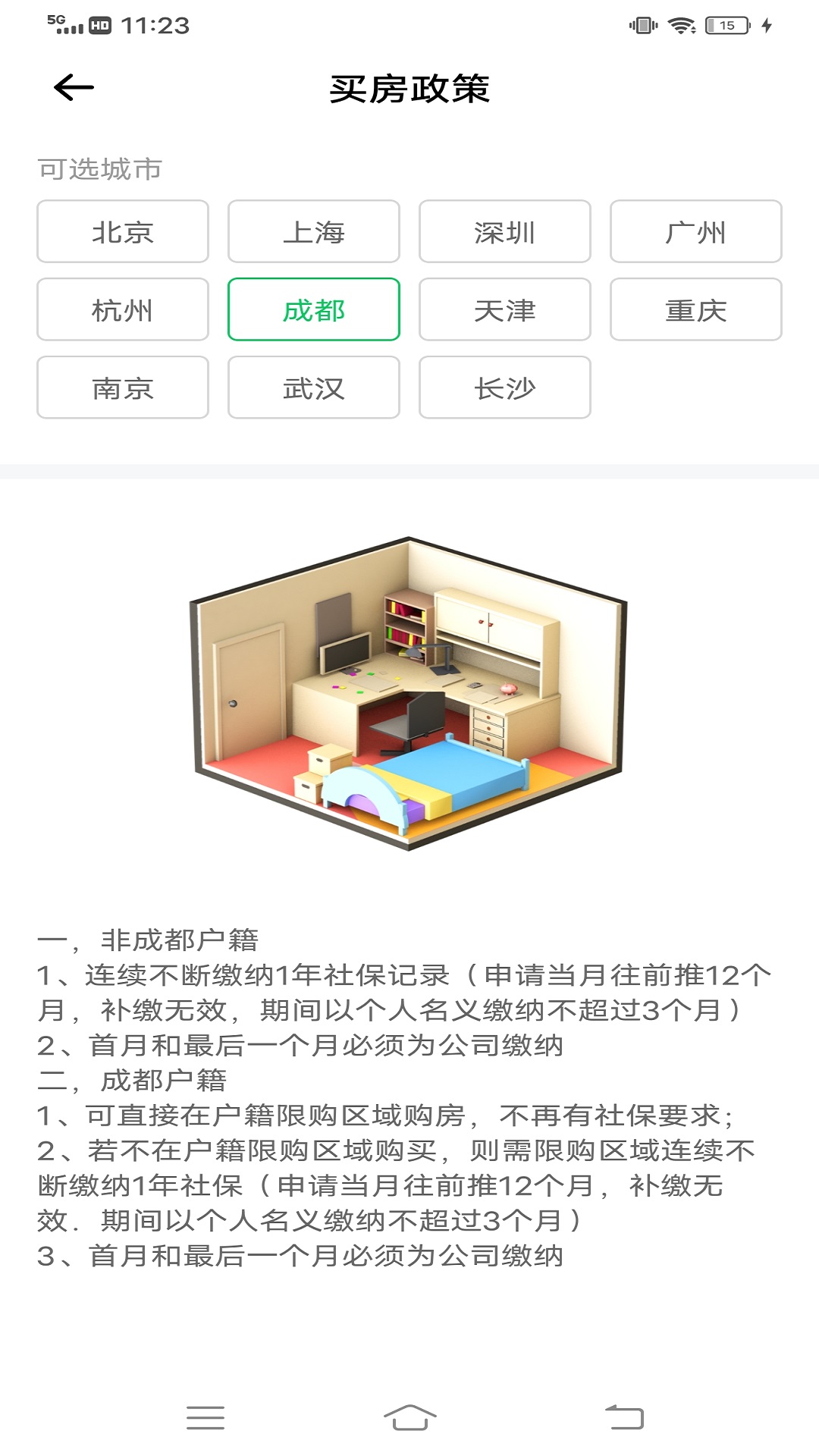Screen dimensions: 819x1456
Task: View 天津 home buying policy
Action: (x=505, y=309)
